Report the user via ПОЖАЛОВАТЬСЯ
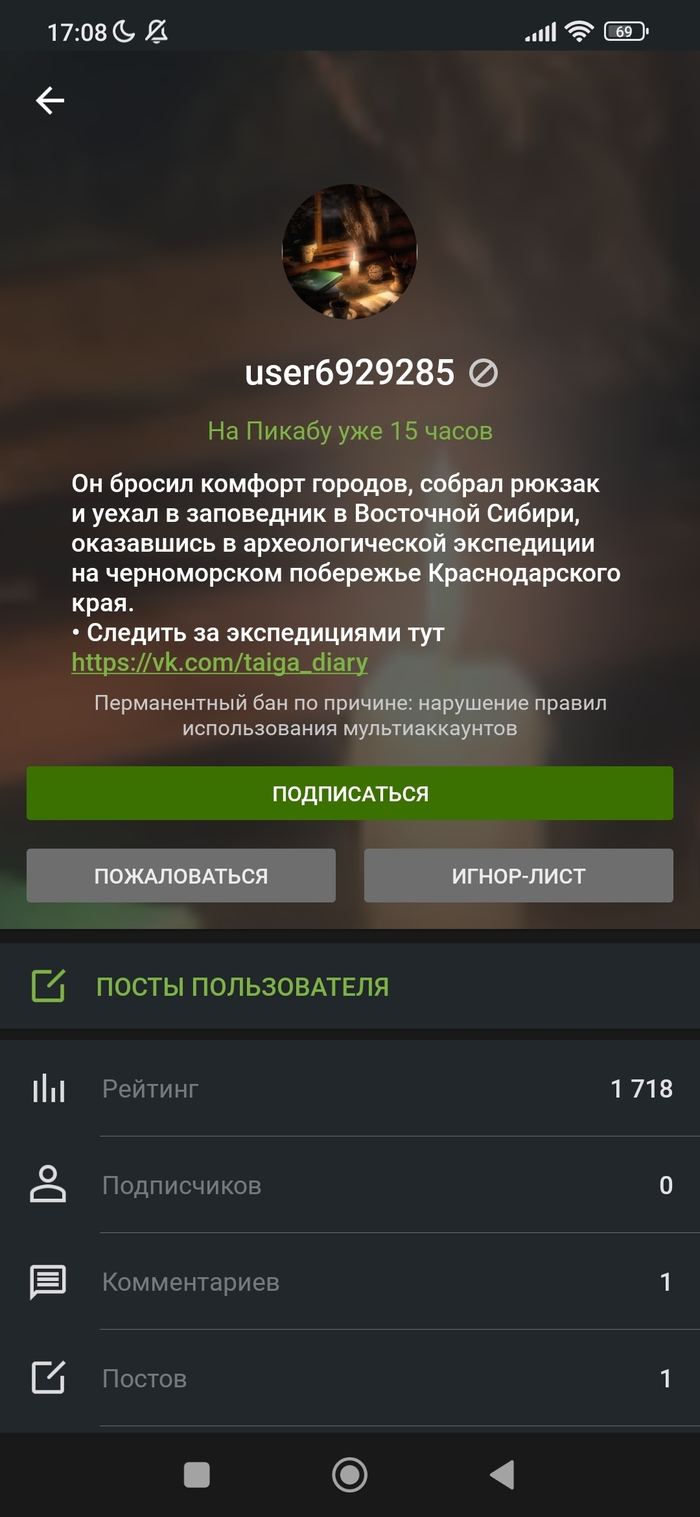The width and height of the screenshot is (700, 1517). (x=181, y=876)
